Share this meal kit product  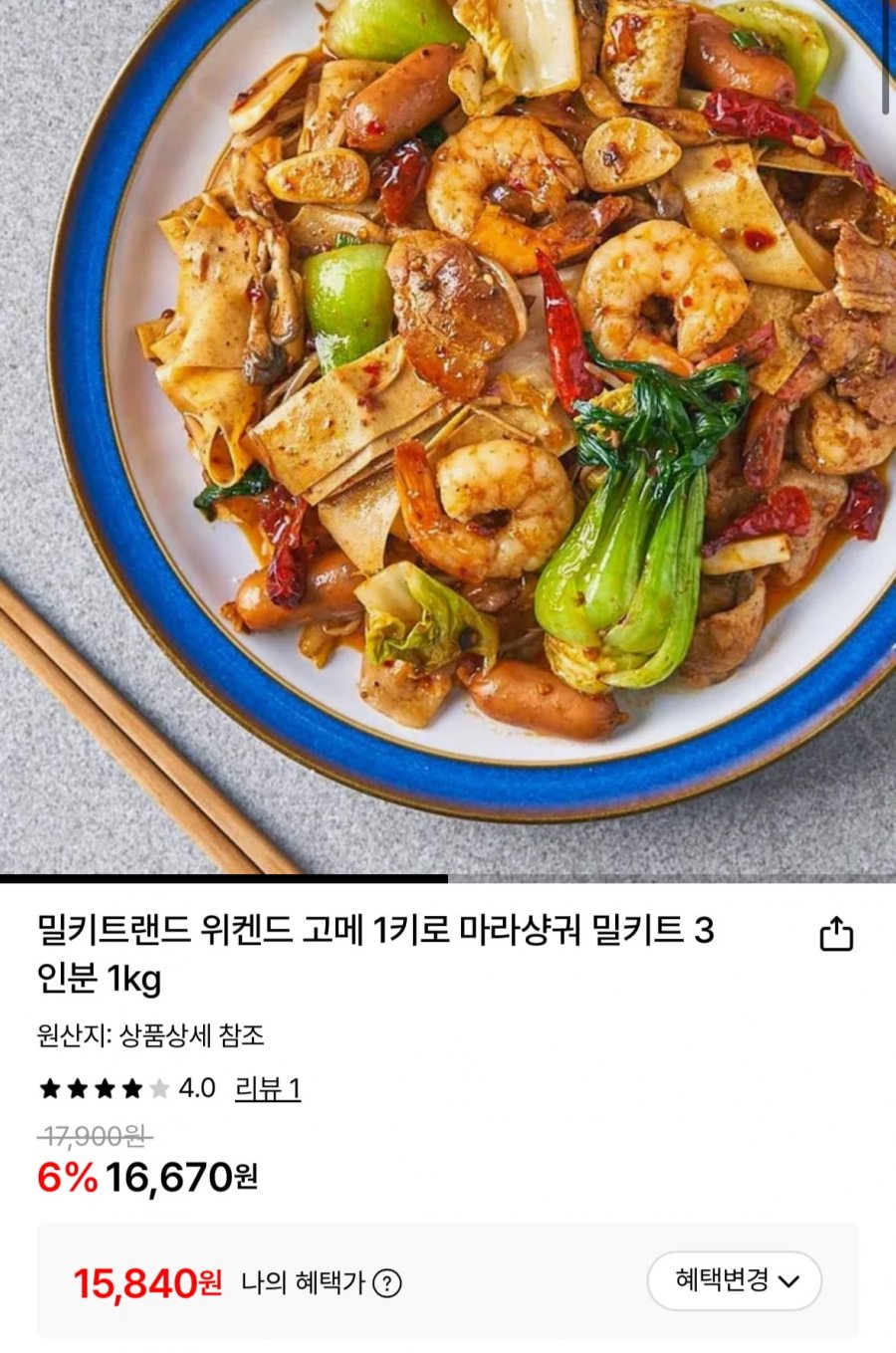(x=836, y=934)
